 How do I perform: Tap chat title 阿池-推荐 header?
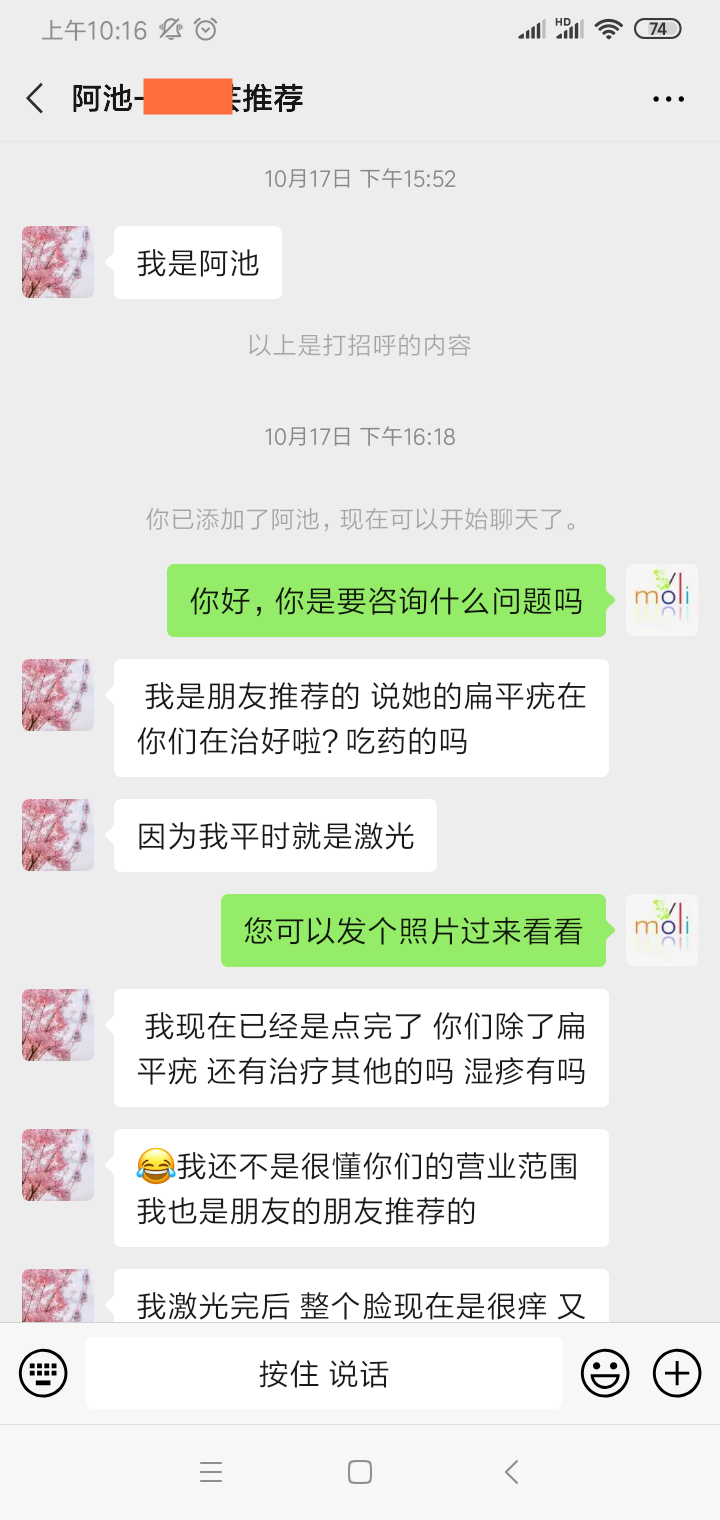tap(185, 98)
